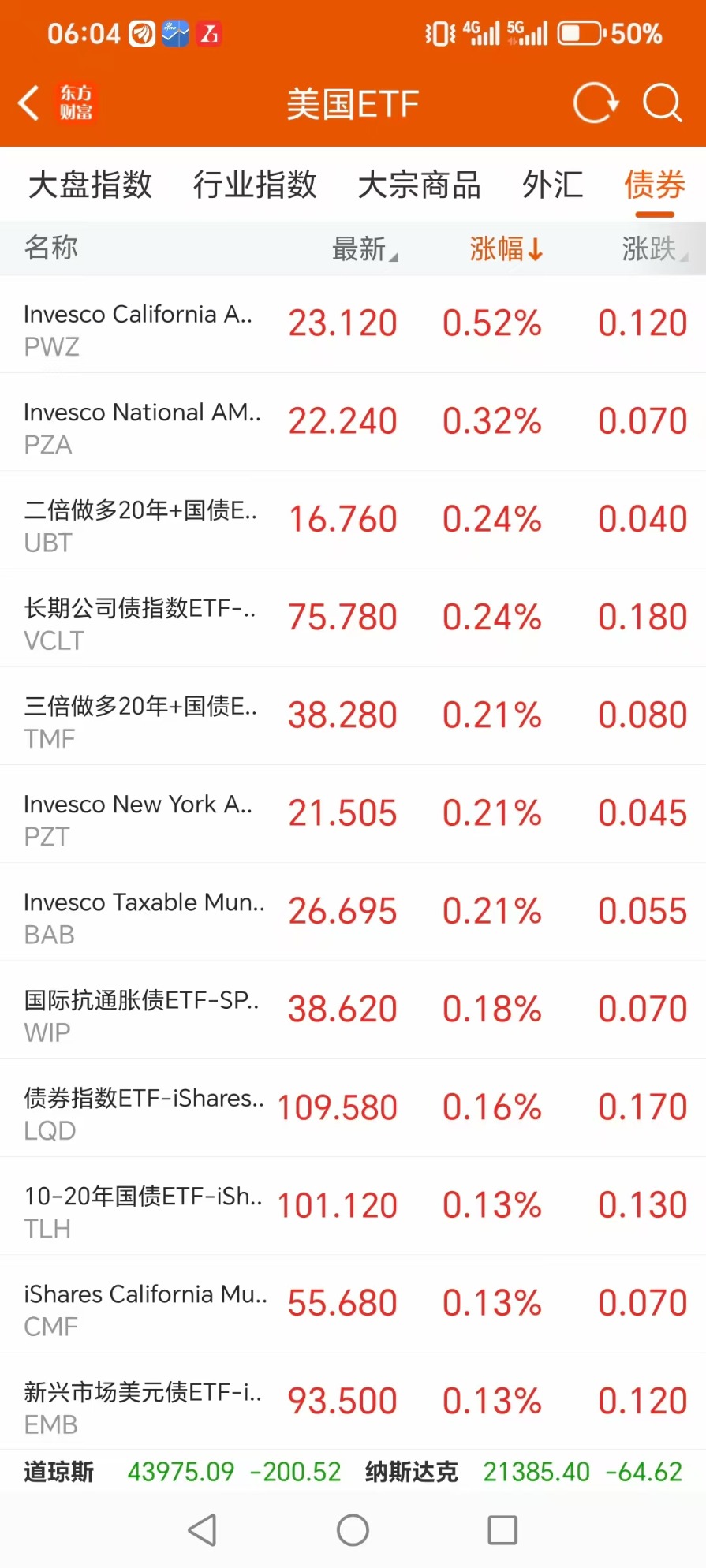Tap the system home button

click(353, 1530)
